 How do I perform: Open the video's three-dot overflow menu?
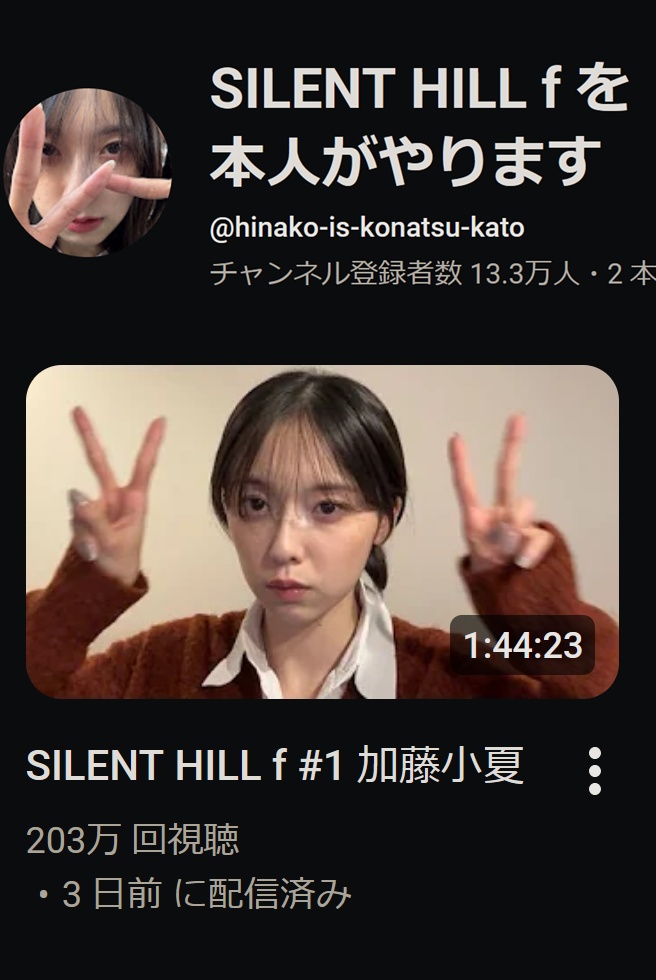(595, 771)
